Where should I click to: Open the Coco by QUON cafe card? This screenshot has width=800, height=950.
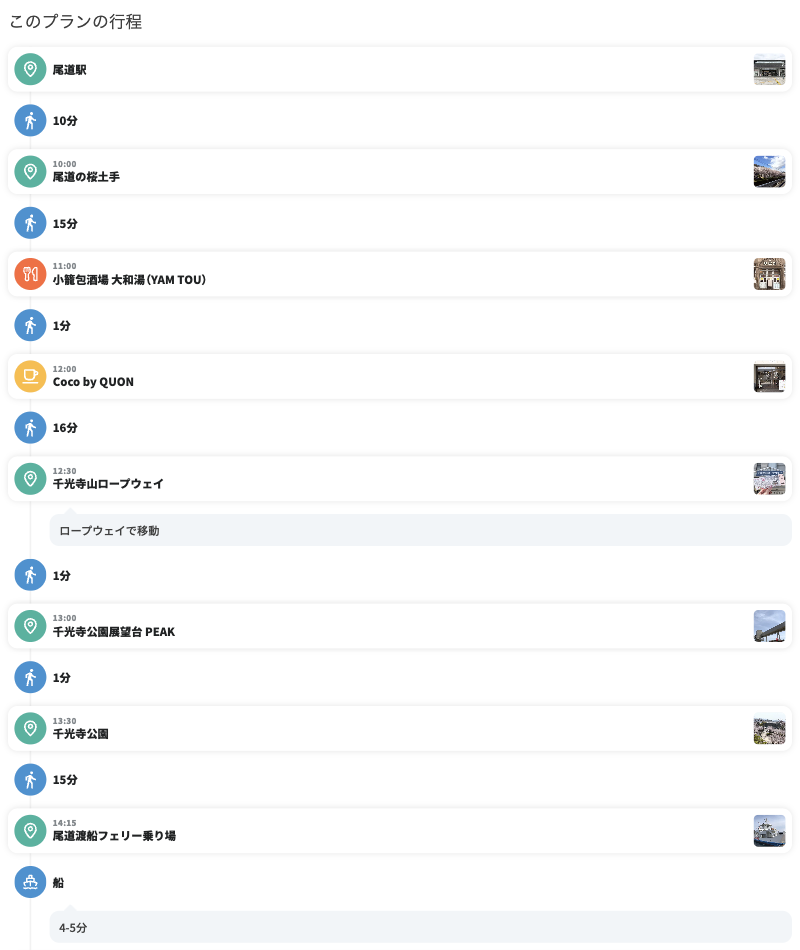tap(400, 377)
